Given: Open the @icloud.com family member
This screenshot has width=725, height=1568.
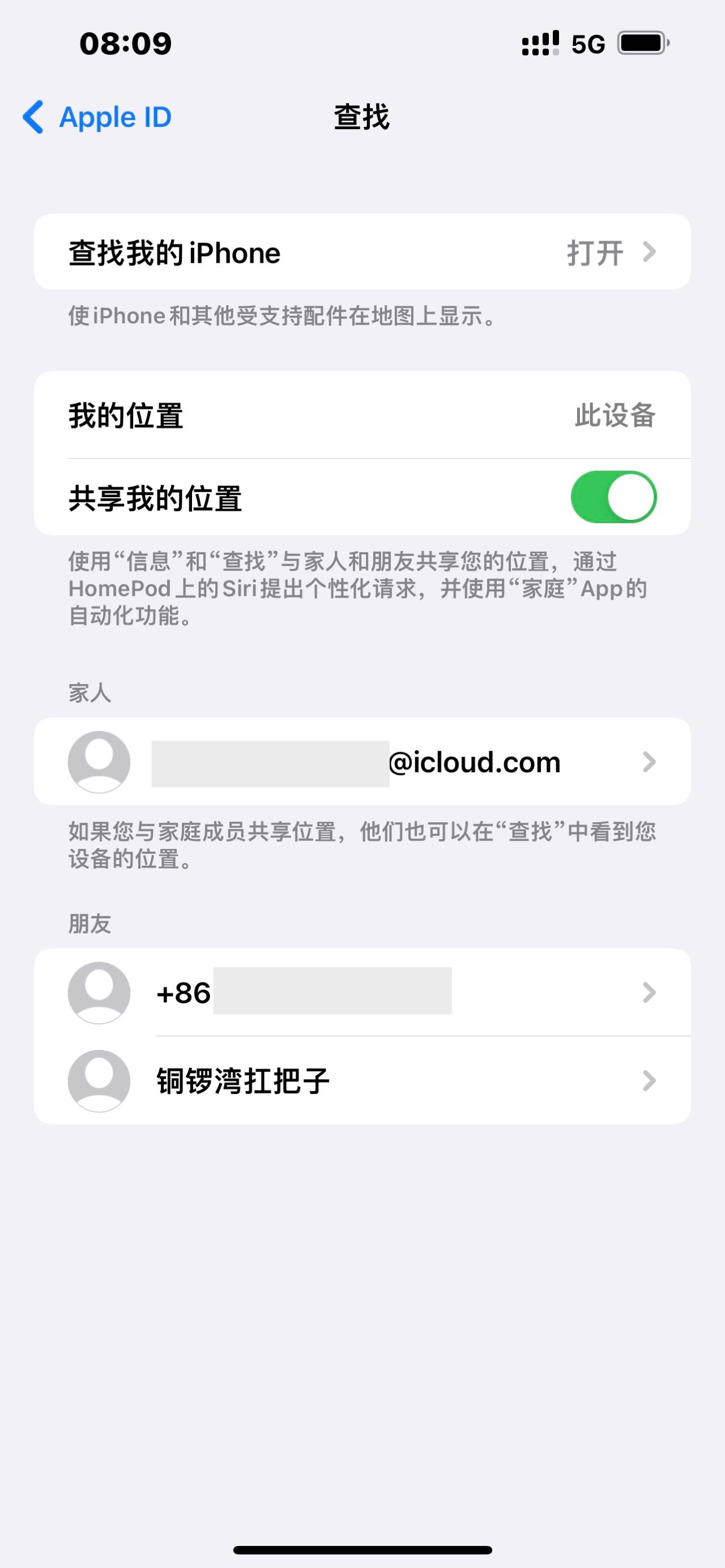Looking at the screenshot, I should click(362, 762).
